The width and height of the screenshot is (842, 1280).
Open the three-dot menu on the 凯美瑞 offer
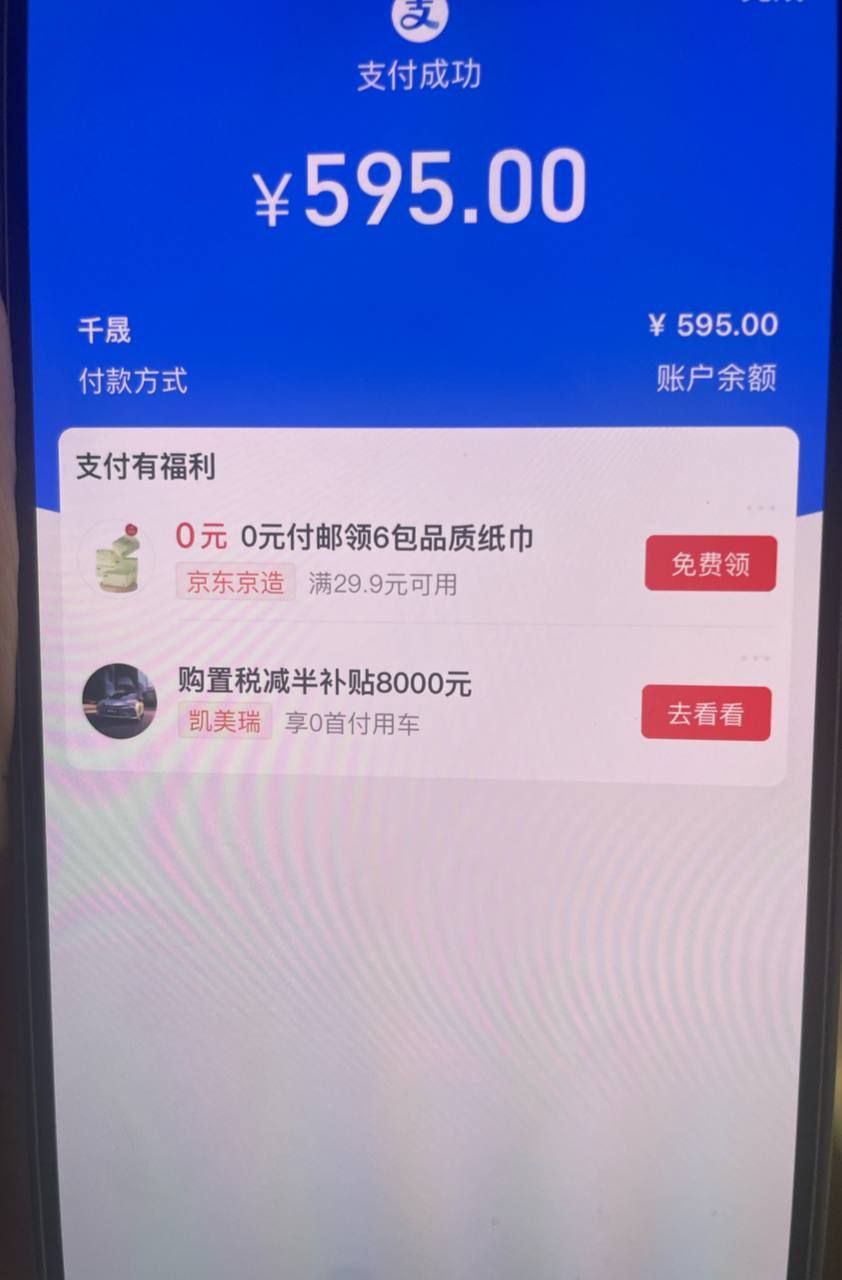(x=755, y=658)
